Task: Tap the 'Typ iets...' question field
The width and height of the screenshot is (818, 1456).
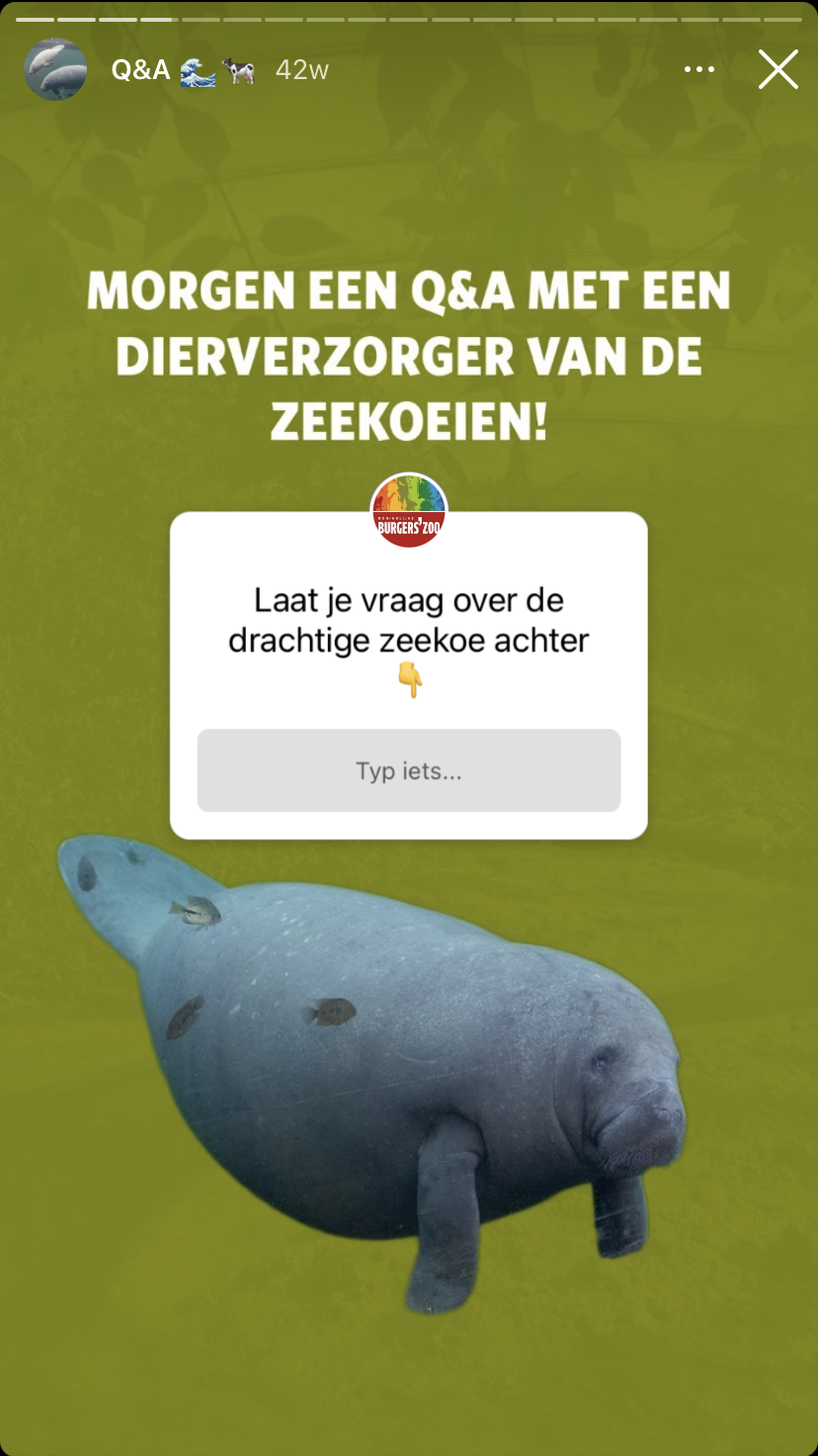Action: coord(408,771)
